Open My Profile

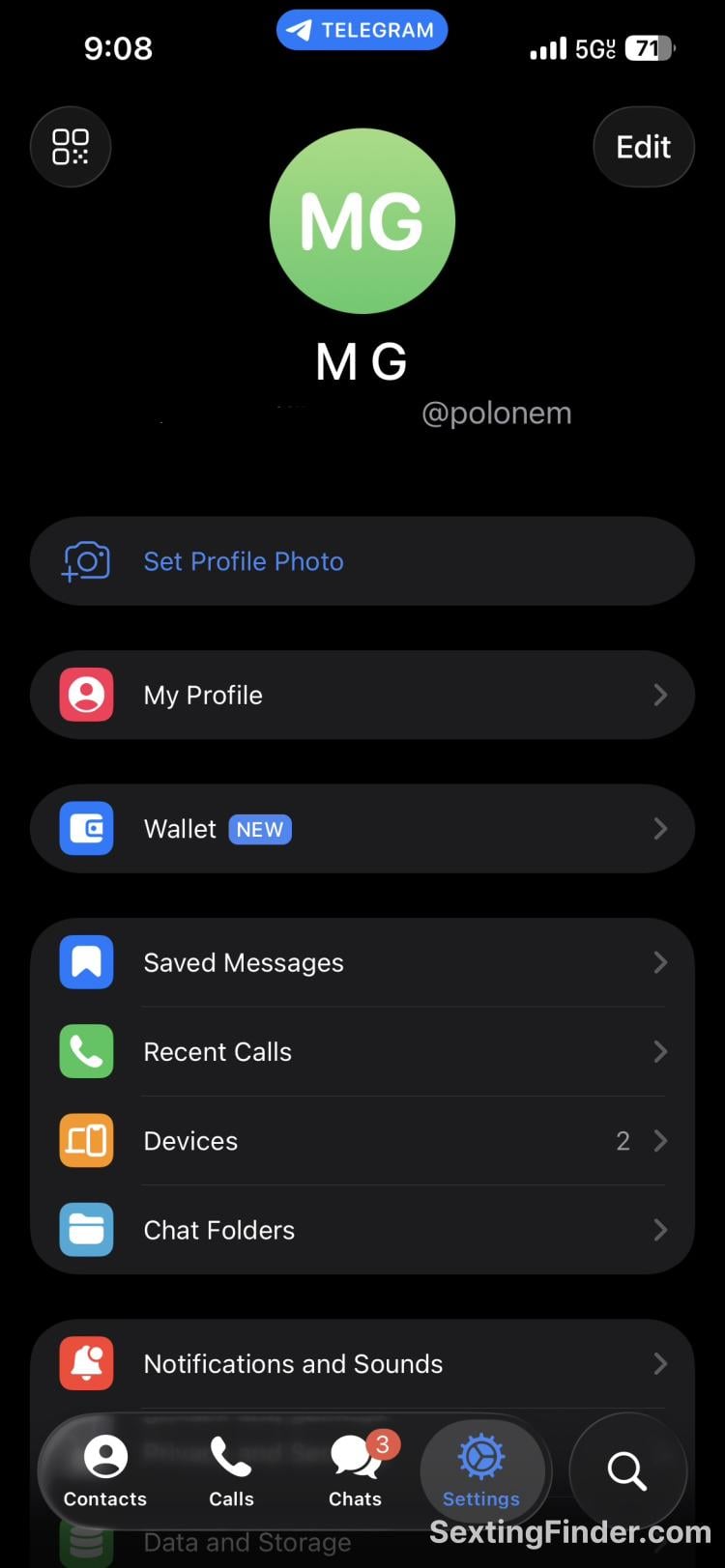[x=362, y=695]
